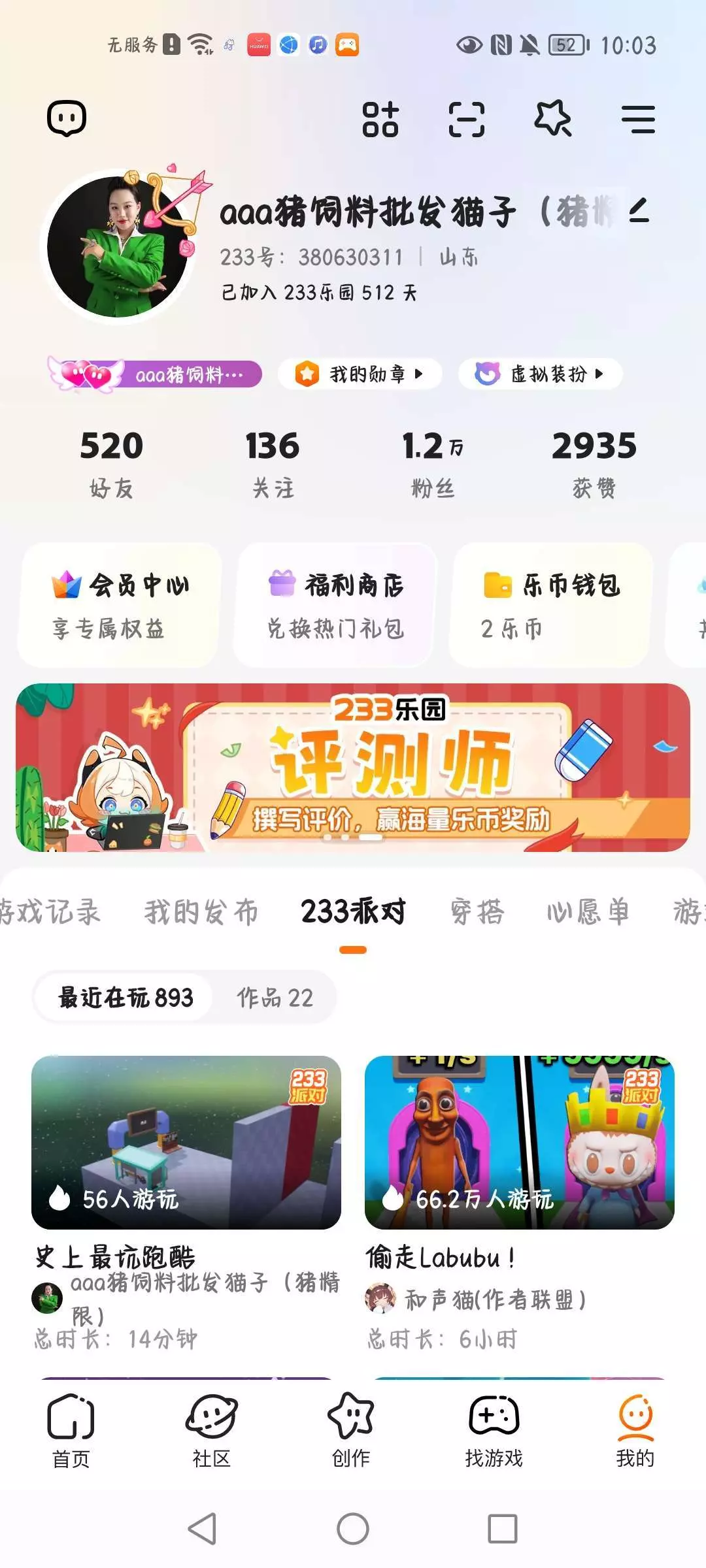View the 520 好友 friends list
The width and height of the screenshot is (706, 1568).
pyautogui.click(x=112, y=463)
